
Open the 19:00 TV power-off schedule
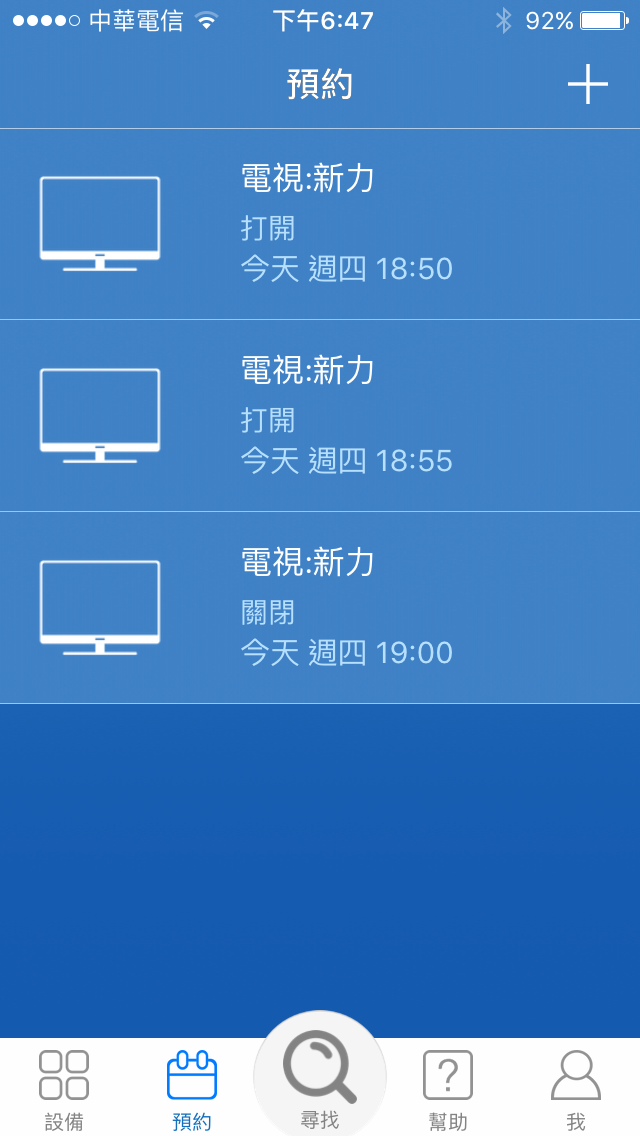(320, 608)
